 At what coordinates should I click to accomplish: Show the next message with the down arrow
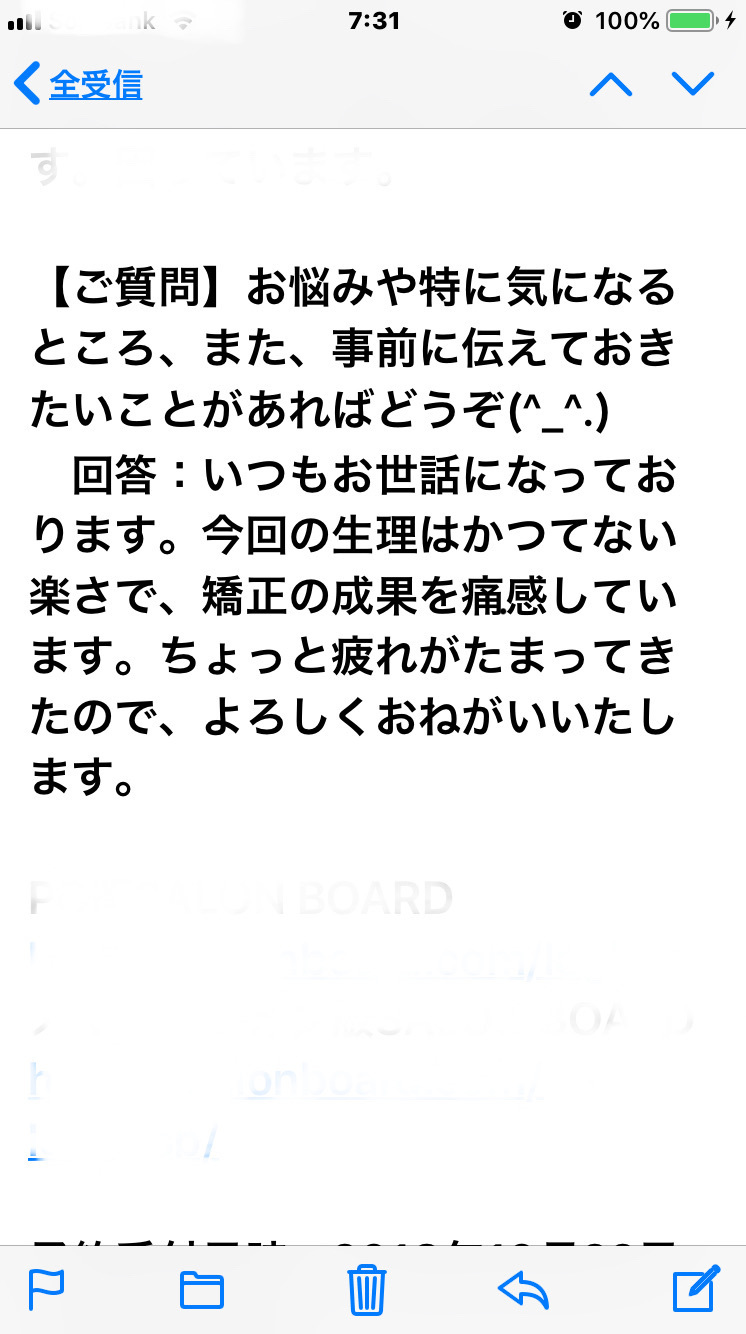coord(692,85)
